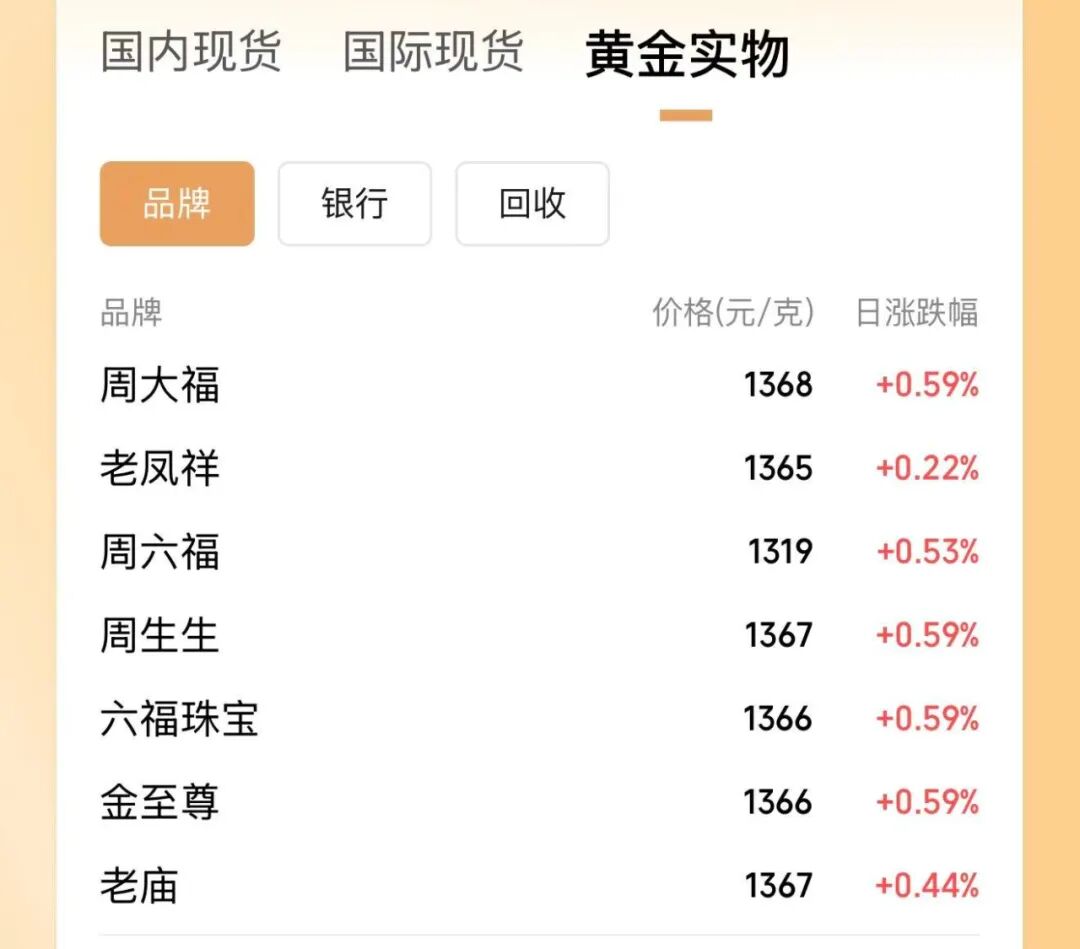Switch to the 国际现货 tab

click(x=433, y=53)
